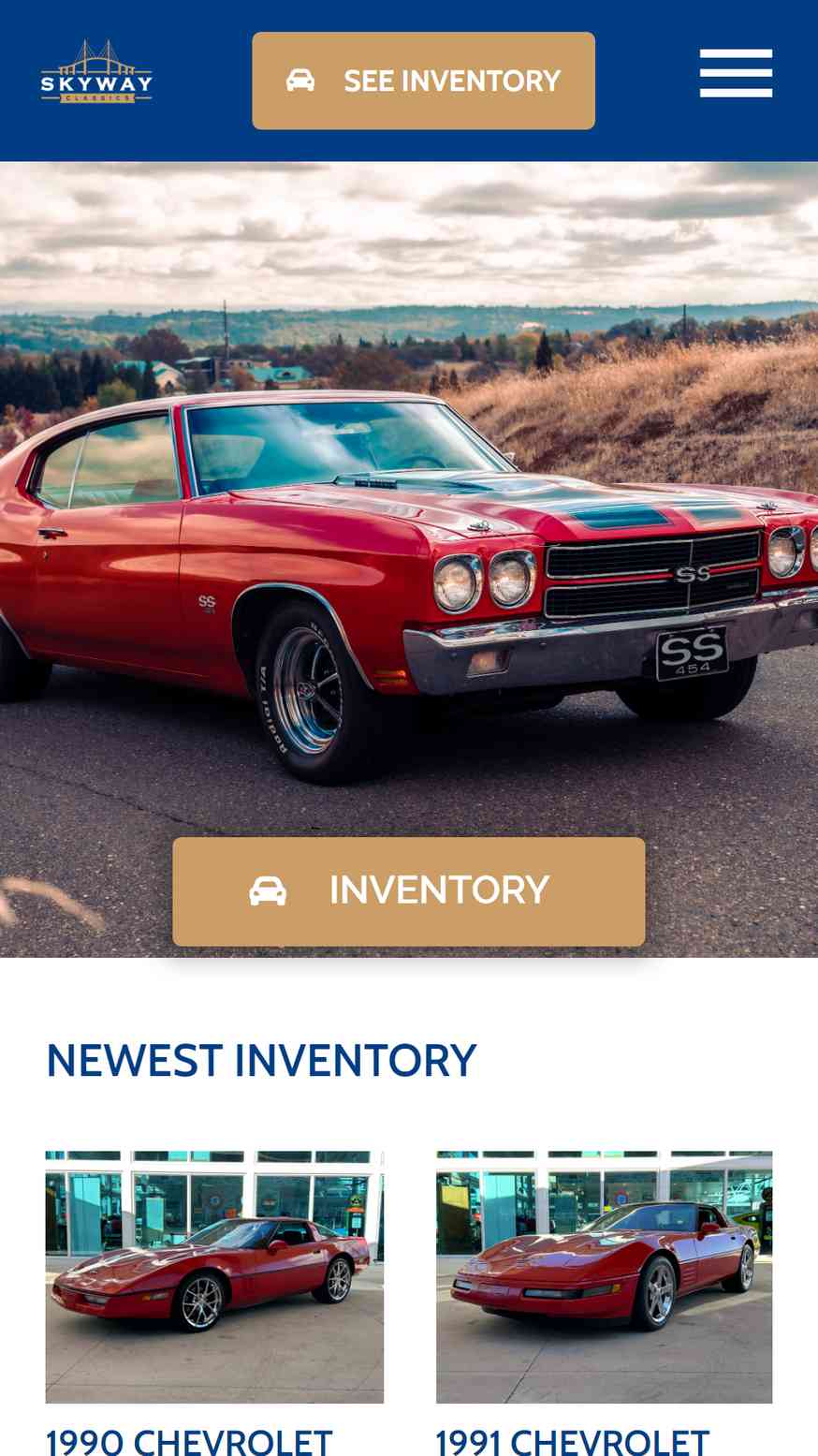Tap the Inventory button over the hero photo
This screenshot has width=818, height=1456.
(409, 891)
